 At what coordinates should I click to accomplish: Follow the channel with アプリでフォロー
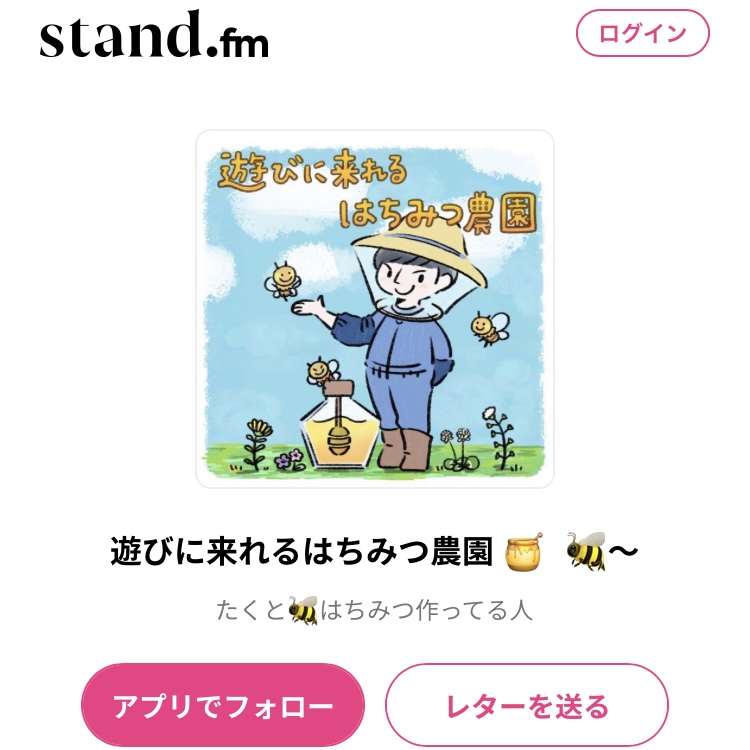[222, 706]
